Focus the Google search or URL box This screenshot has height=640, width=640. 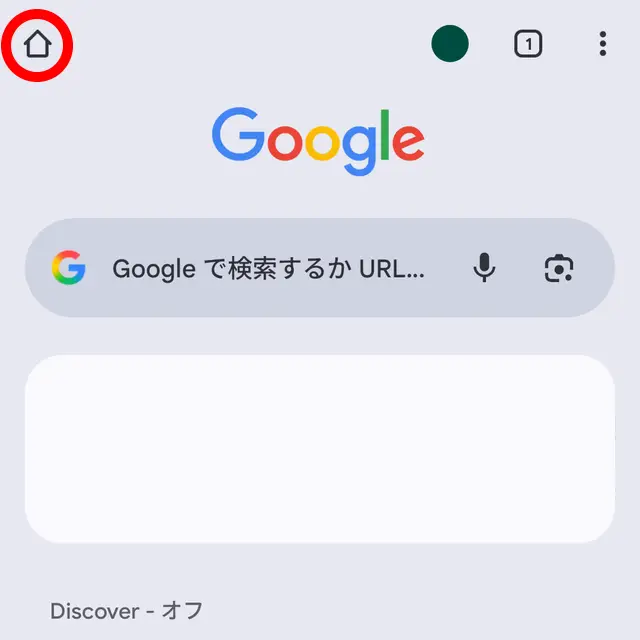click(x=270, y=268)
